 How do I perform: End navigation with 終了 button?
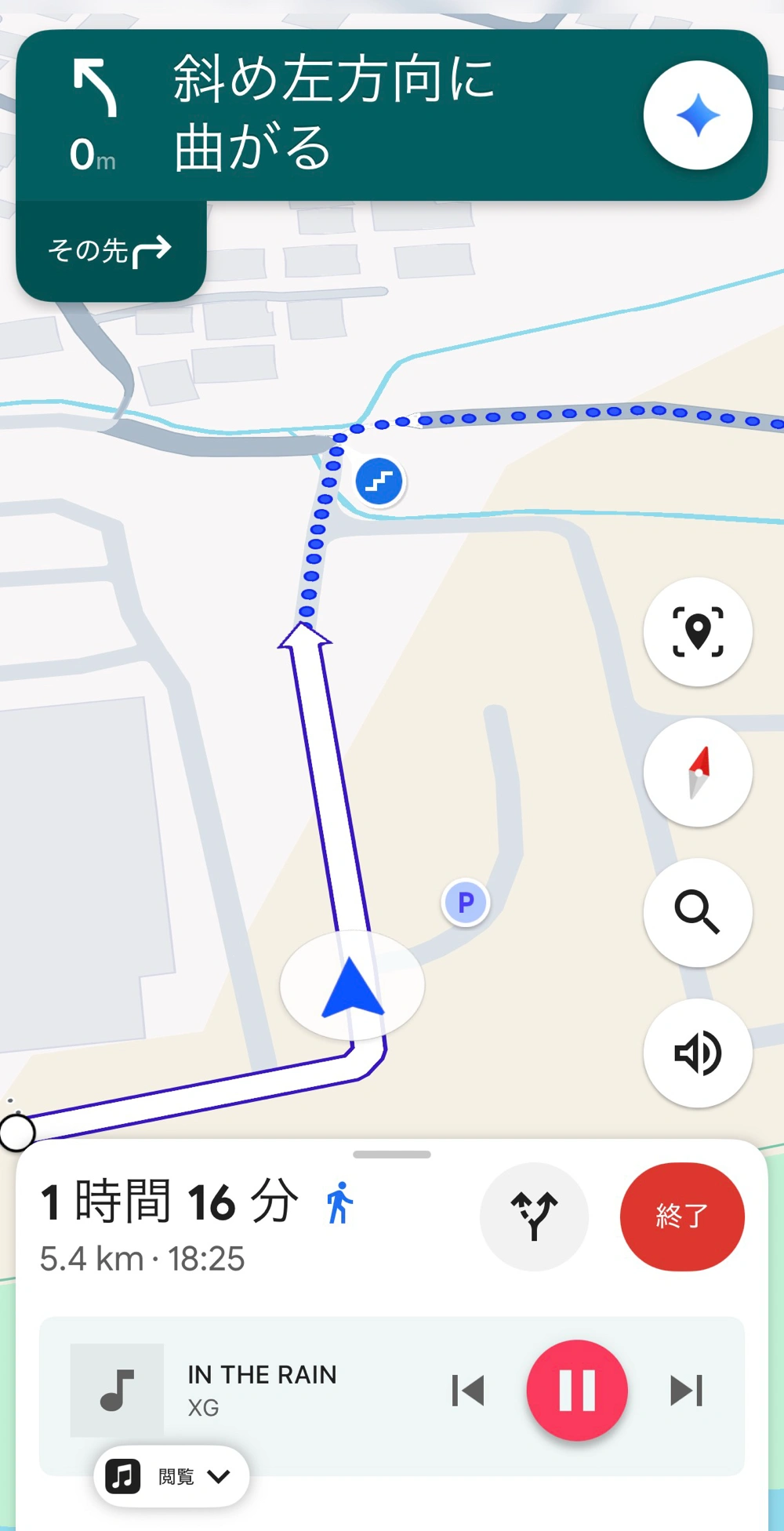click(x=681, y=1216)
